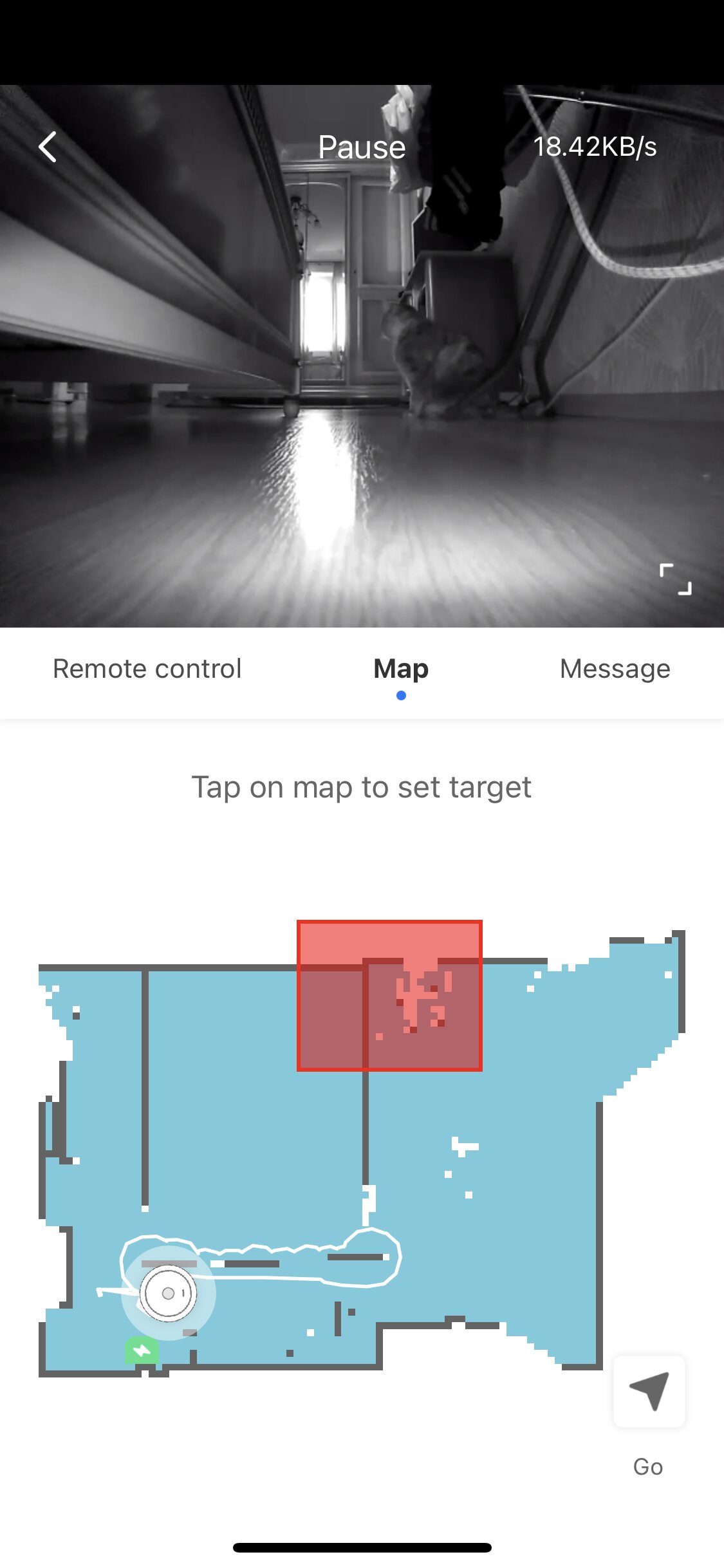
Task: Tap the Go navigation arrow button
Action: click(649, 1392)
